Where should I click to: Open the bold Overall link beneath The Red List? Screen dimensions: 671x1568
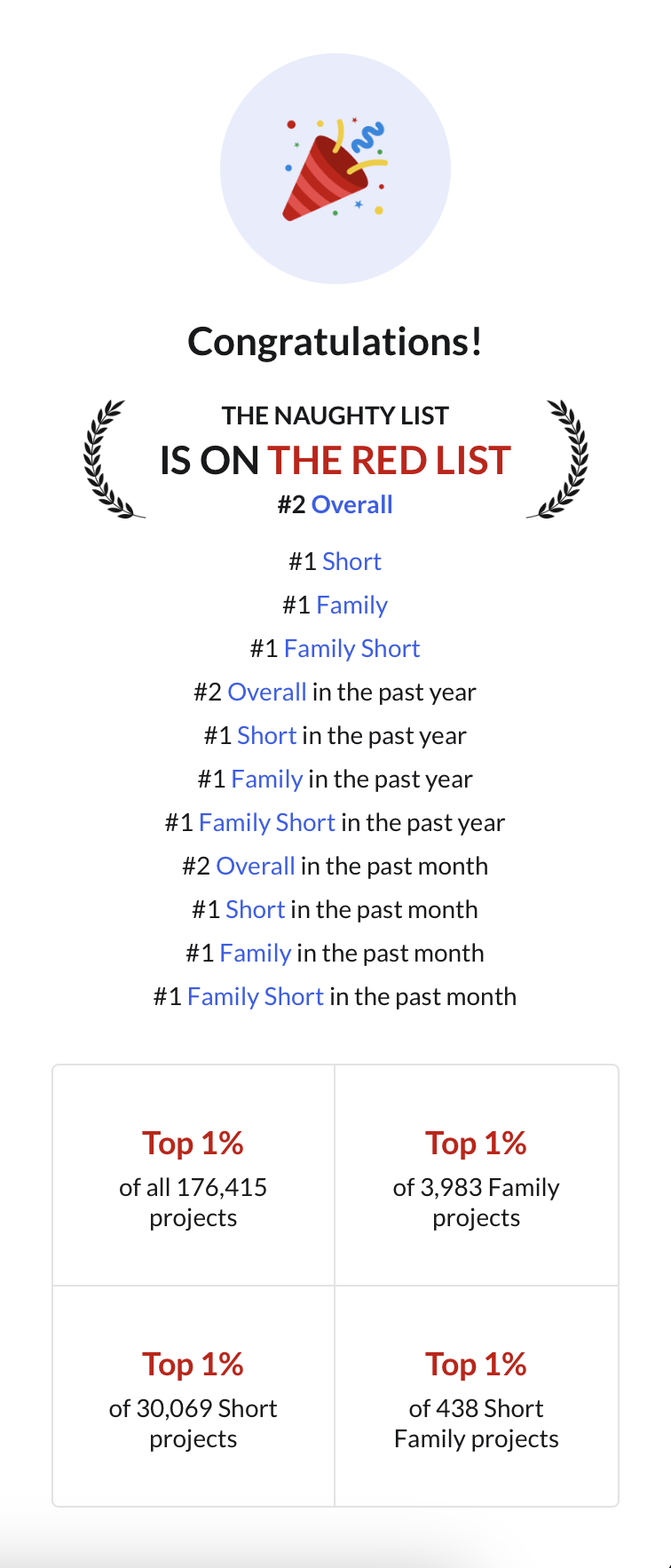351,504
